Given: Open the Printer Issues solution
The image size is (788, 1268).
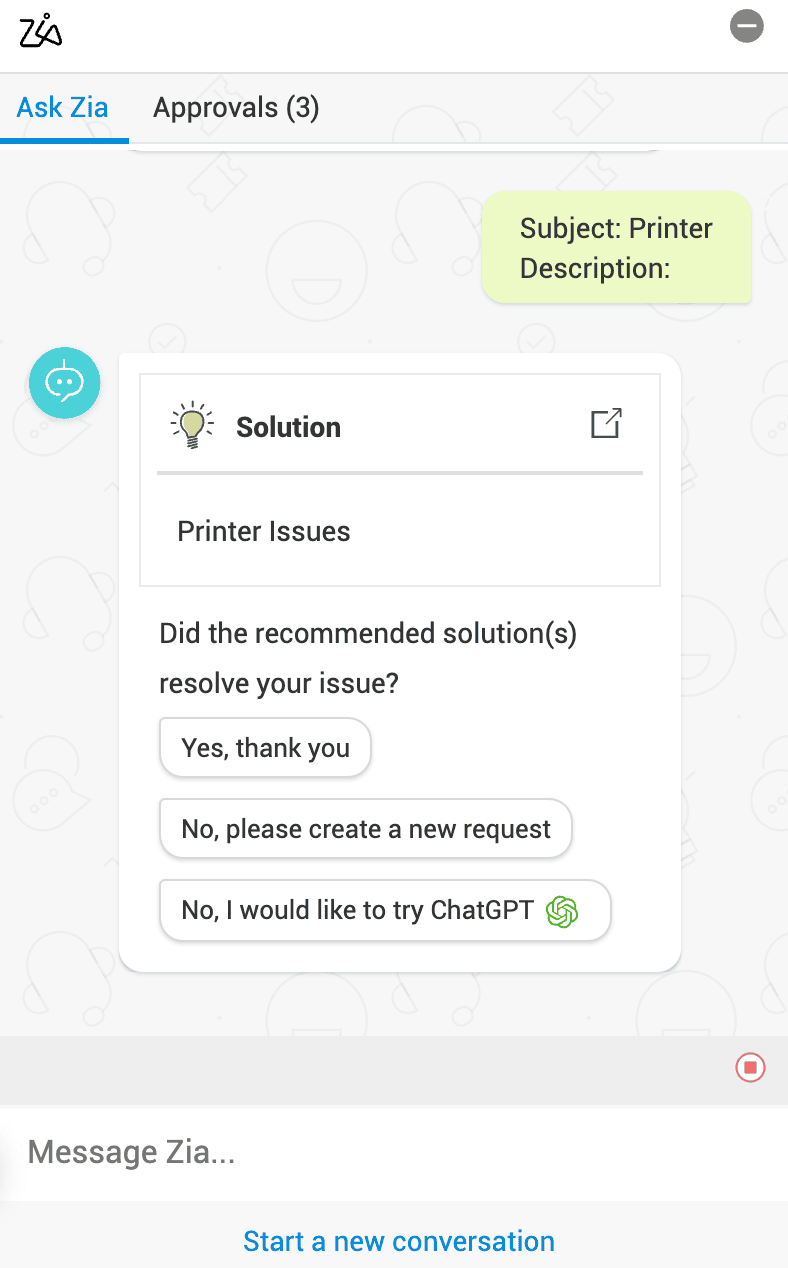Looking at the screenshot, I should (x=264, y=531).
